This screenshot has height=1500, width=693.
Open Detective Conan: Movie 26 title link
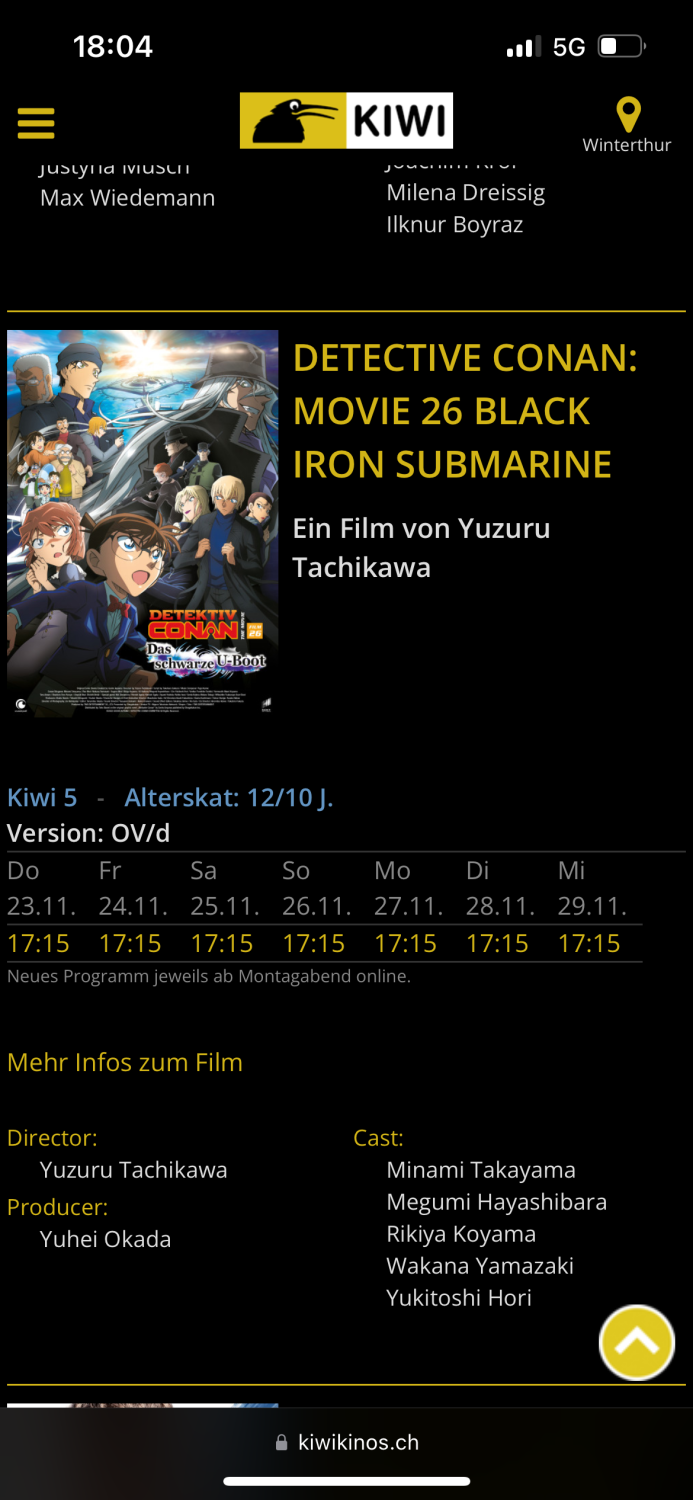click(x=465, y=411)
